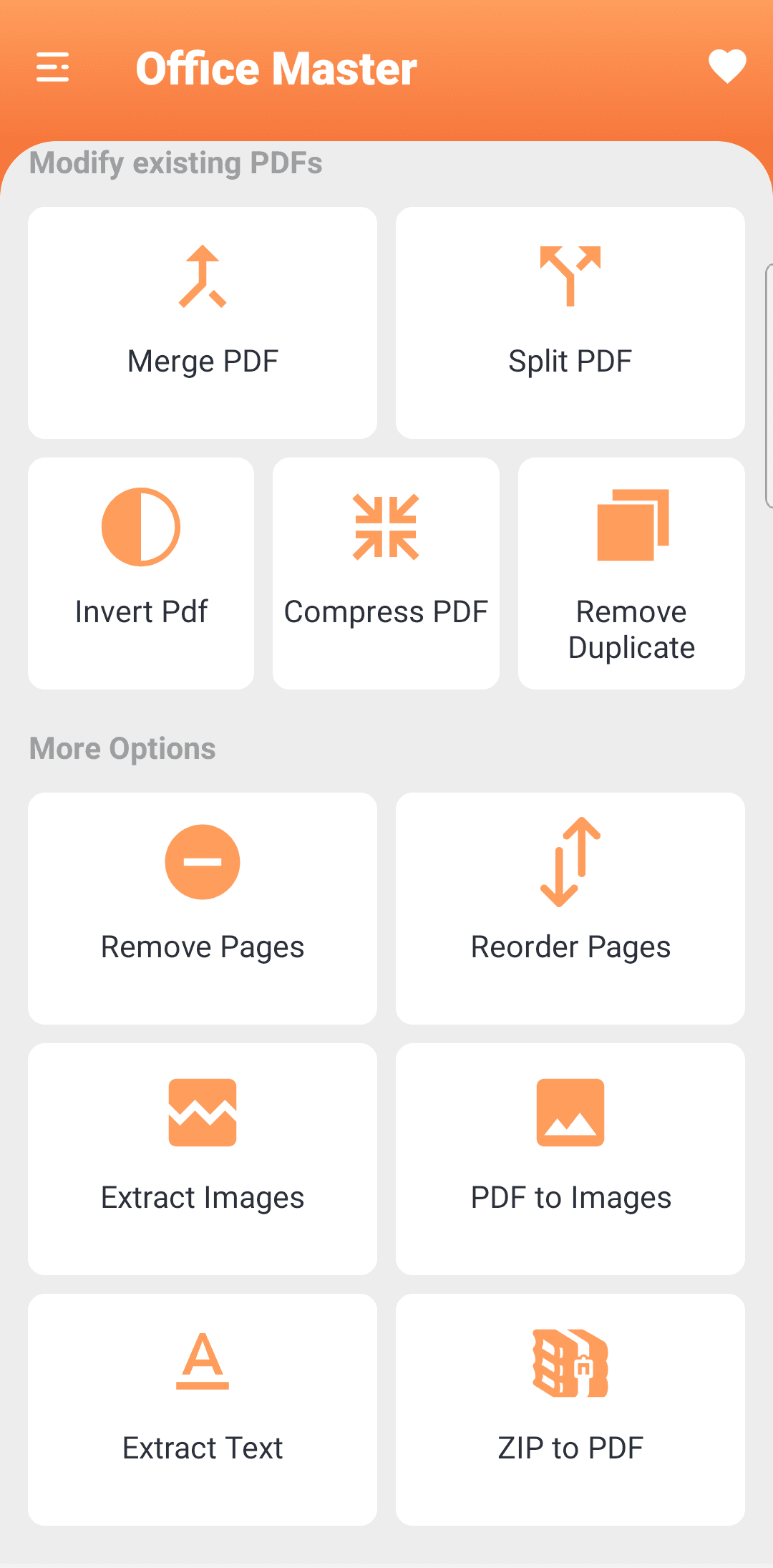Open the Extract Text tool
The height and width of the screenshot is (1568, 773).
tap(203, 1410)
